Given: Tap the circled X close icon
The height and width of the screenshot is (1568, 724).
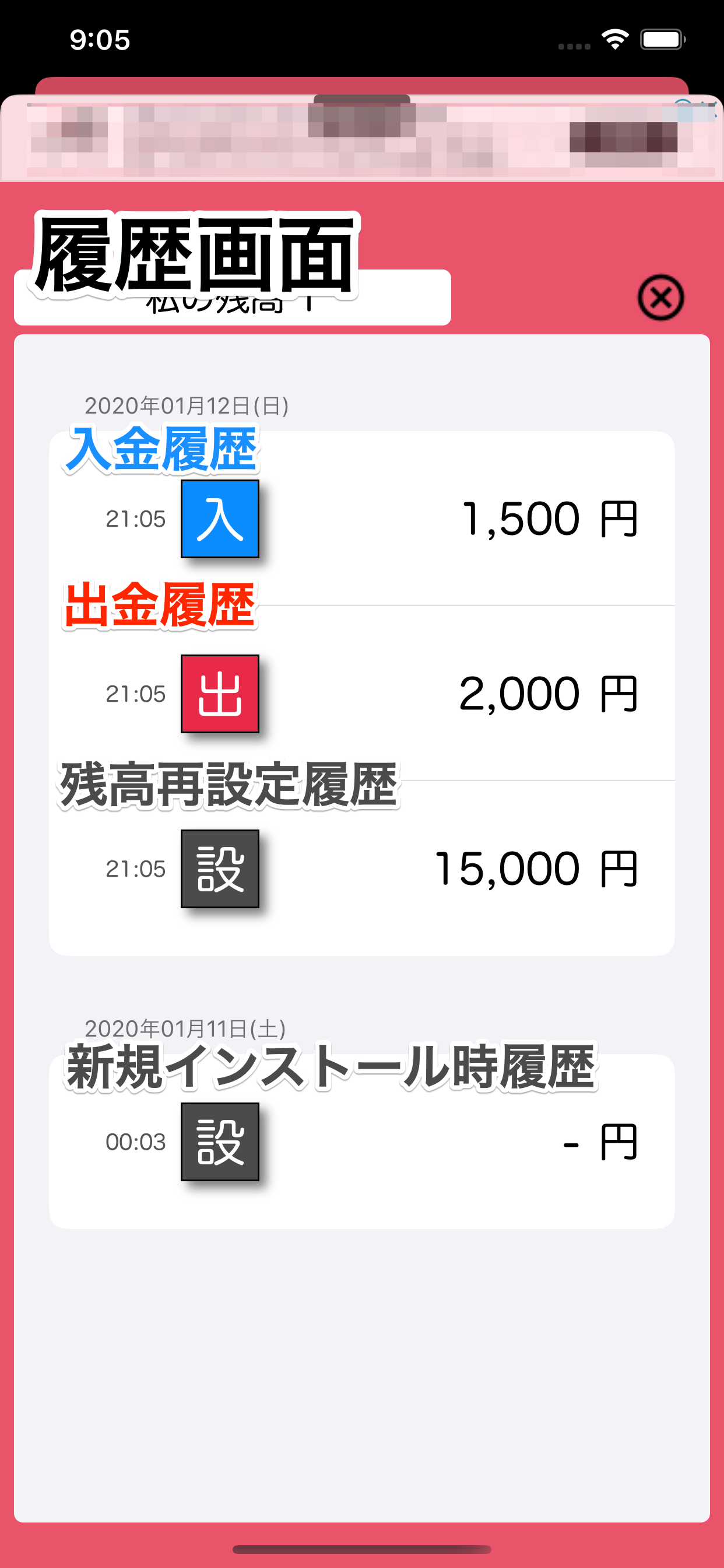Looking at the screenshot, I should [660, 297].
